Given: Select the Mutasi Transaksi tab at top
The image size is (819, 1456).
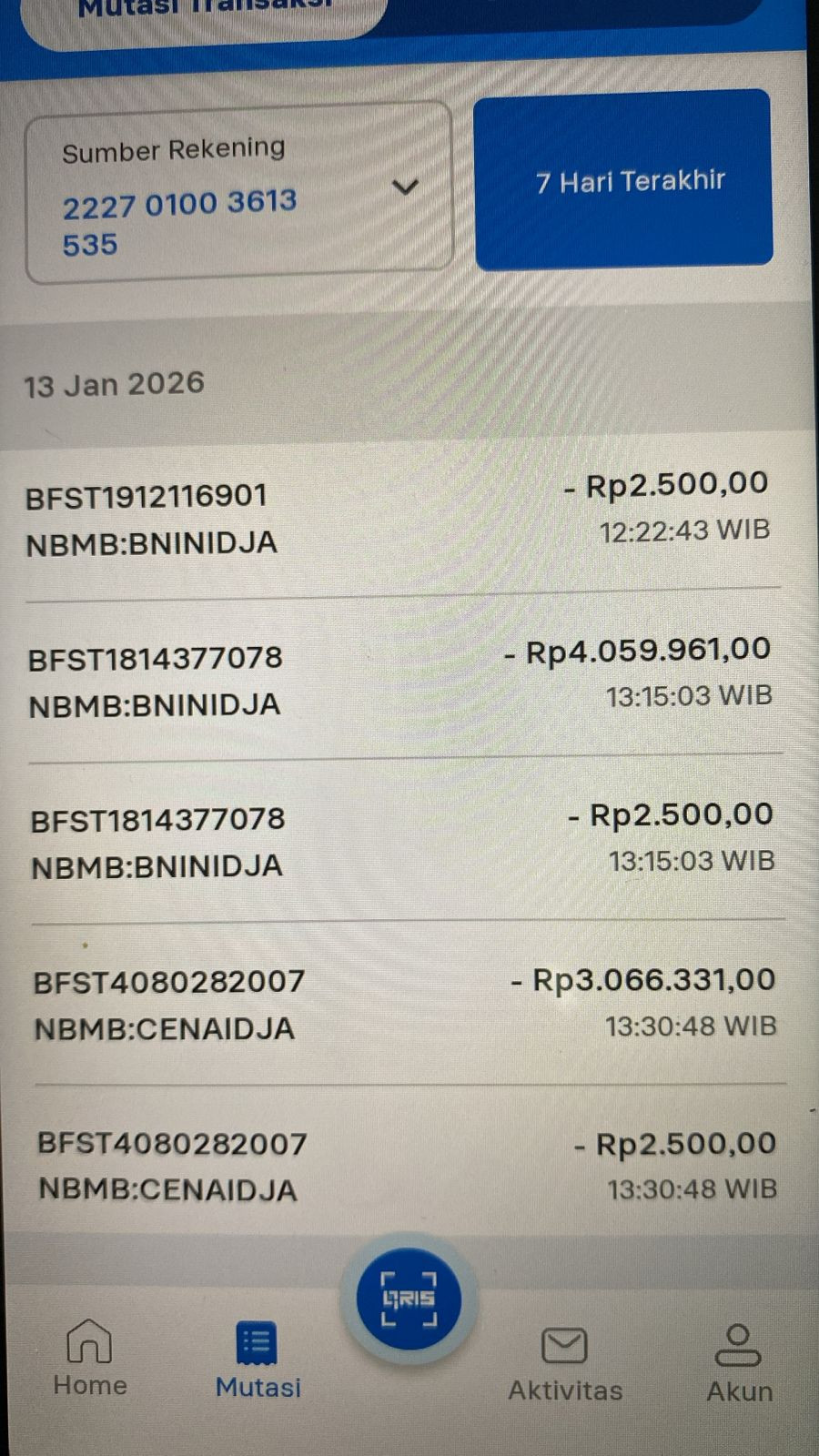Looking at the screenshot, I should click(205, 14).
